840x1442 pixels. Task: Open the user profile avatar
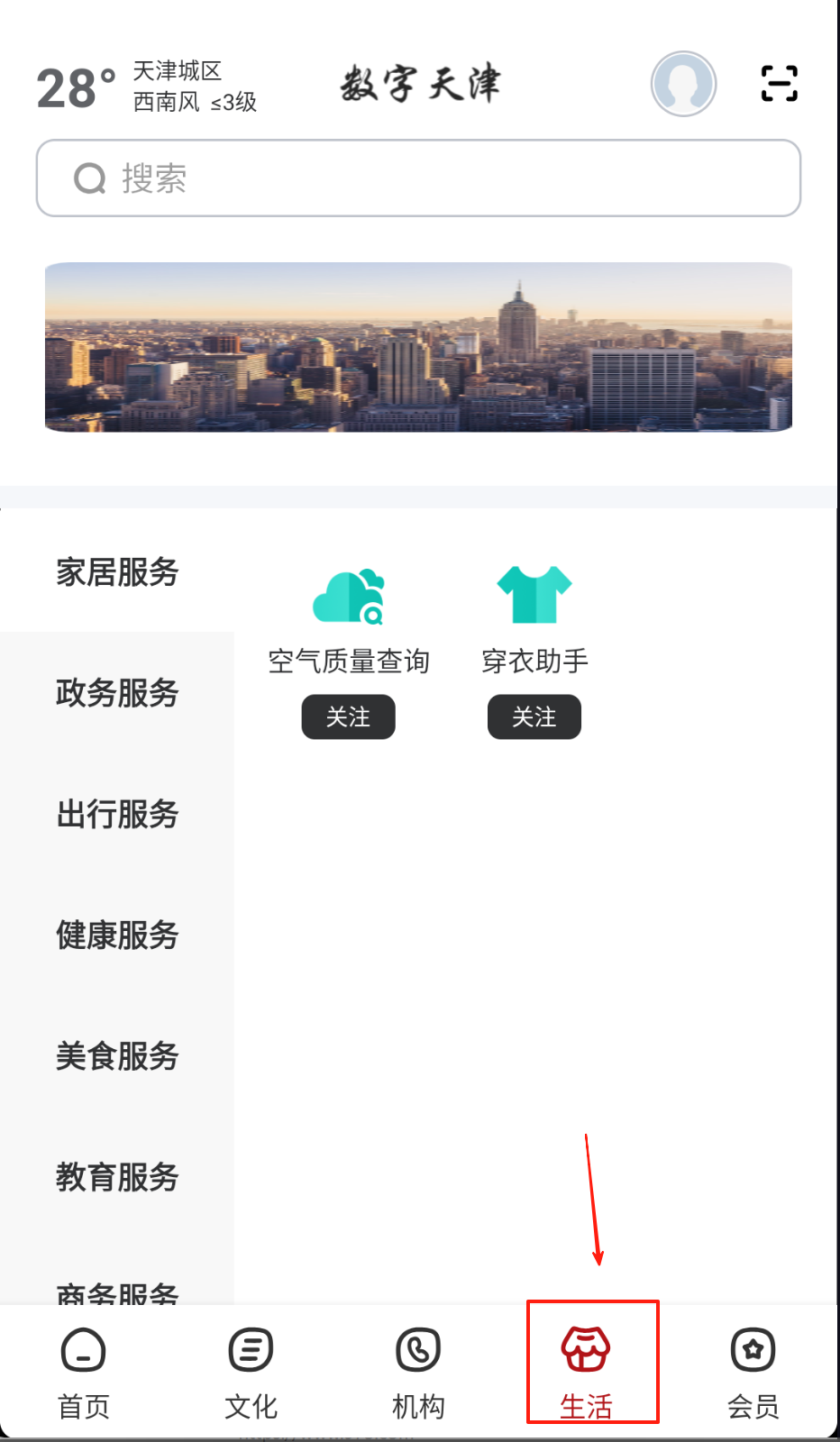coord(683,84)
